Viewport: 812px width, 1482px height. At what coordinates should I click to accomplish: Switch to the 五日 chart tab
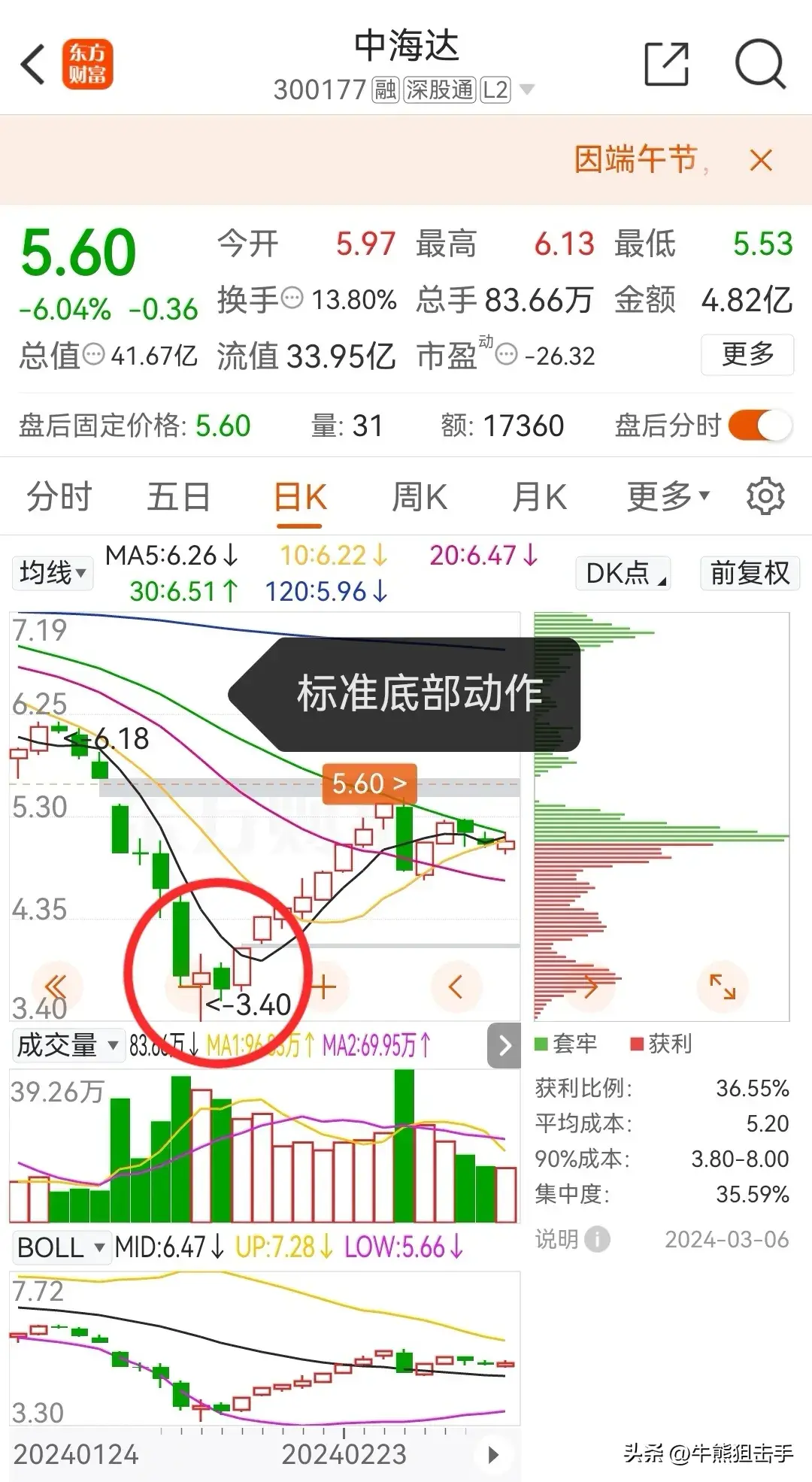[178, 497]
